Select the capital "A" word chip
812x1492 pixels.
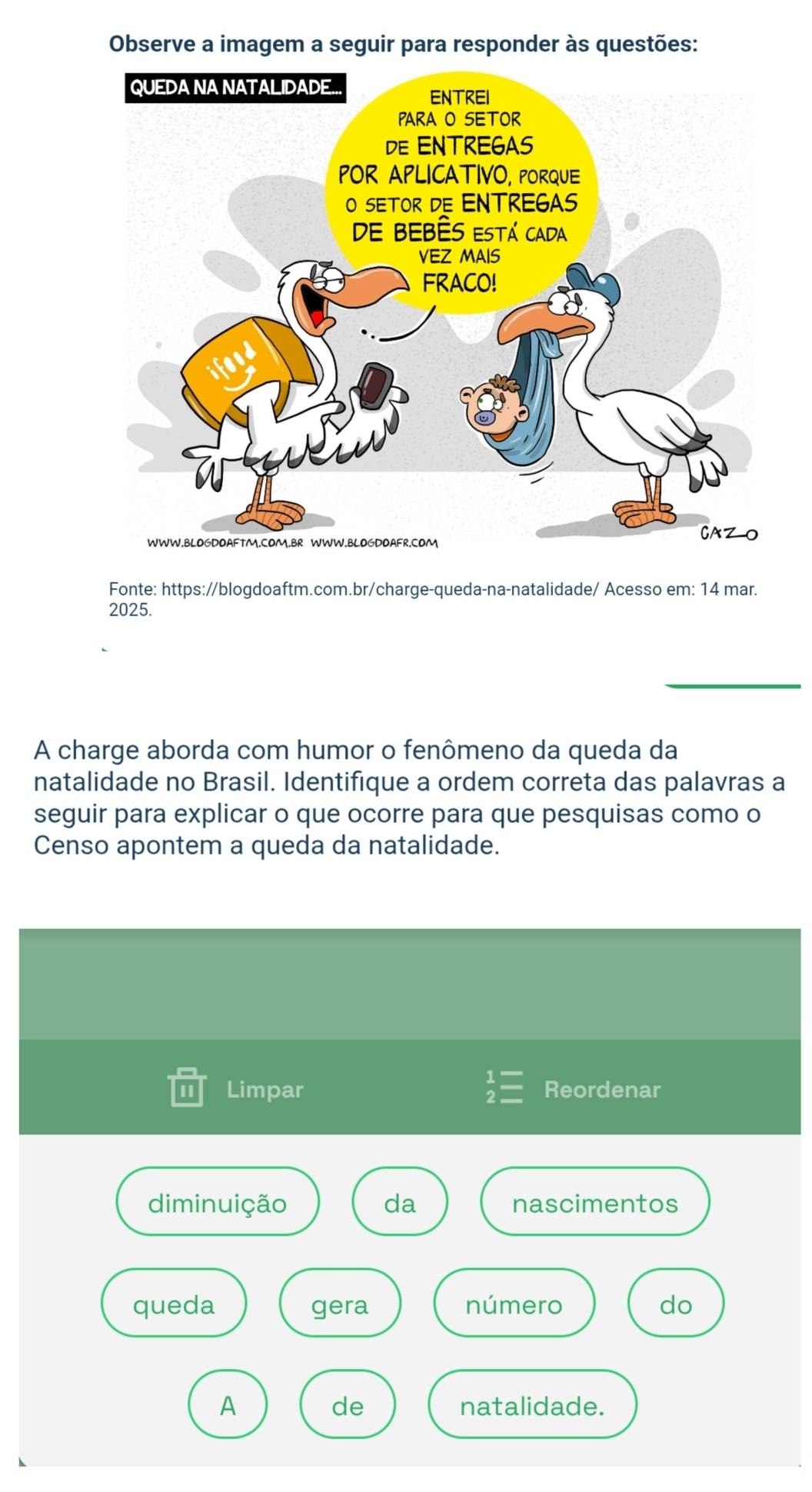click(x=228, y=1405)
